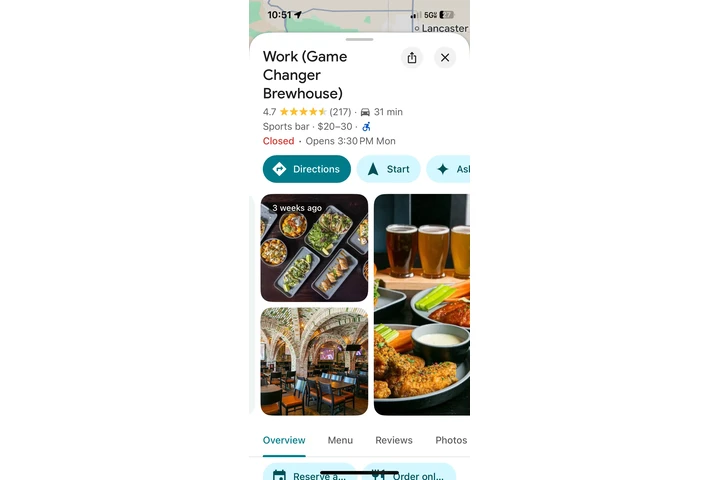Reserve a table button

pos(308,474)
